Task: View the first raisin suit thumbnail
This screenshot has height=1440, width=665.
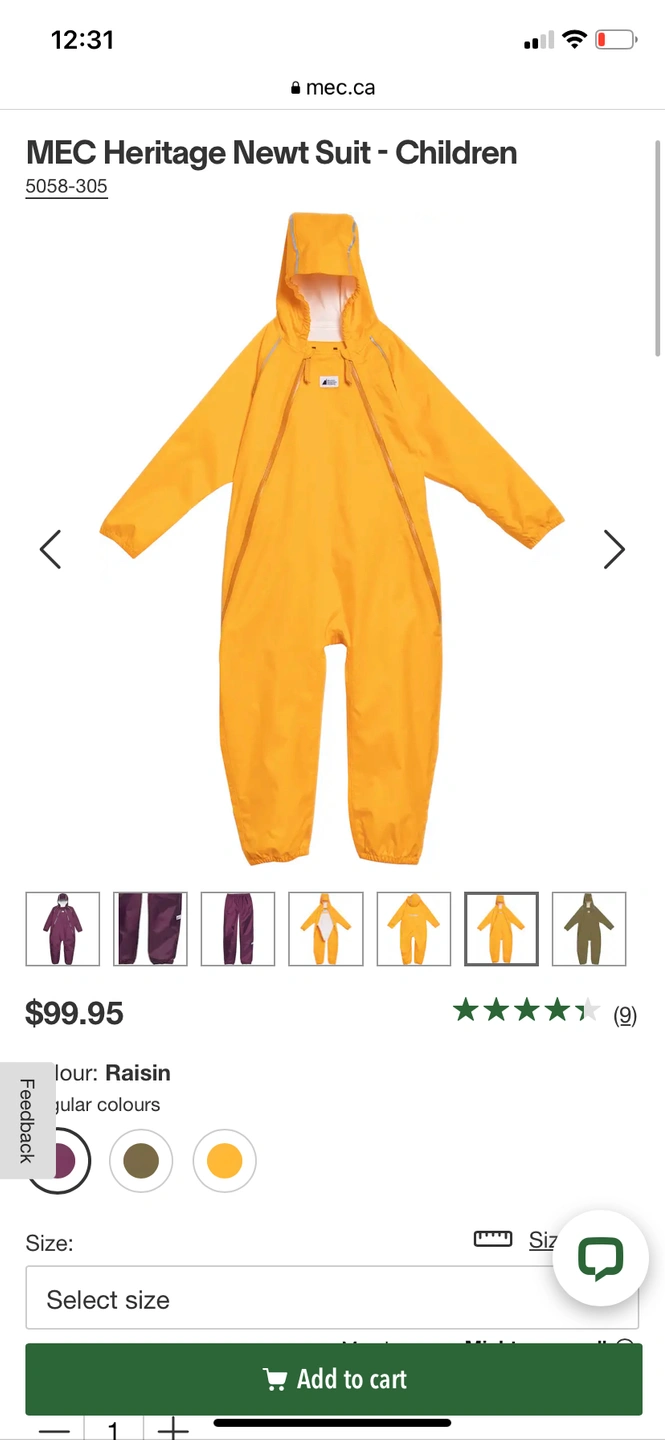Action: click(62, 928)
